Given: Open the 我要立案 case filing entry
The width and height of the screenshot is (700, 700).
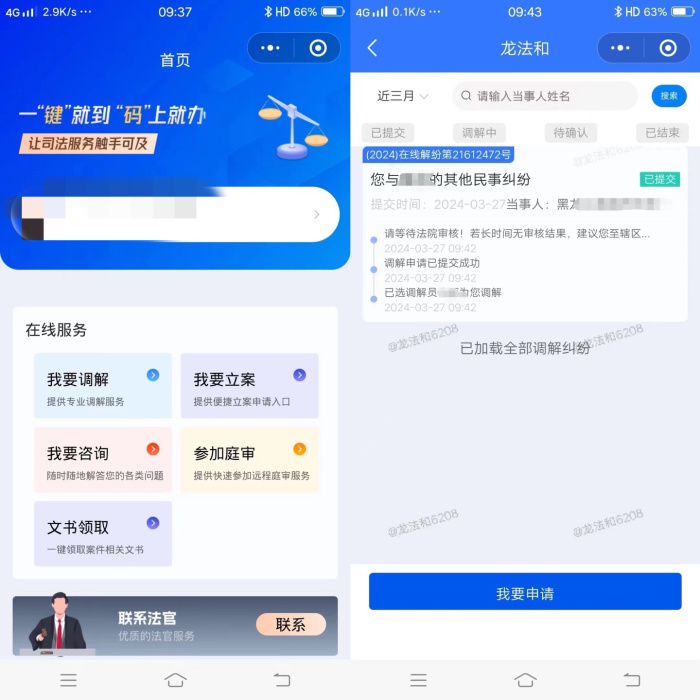Looking at the screenshot, I should coord(250,386).
